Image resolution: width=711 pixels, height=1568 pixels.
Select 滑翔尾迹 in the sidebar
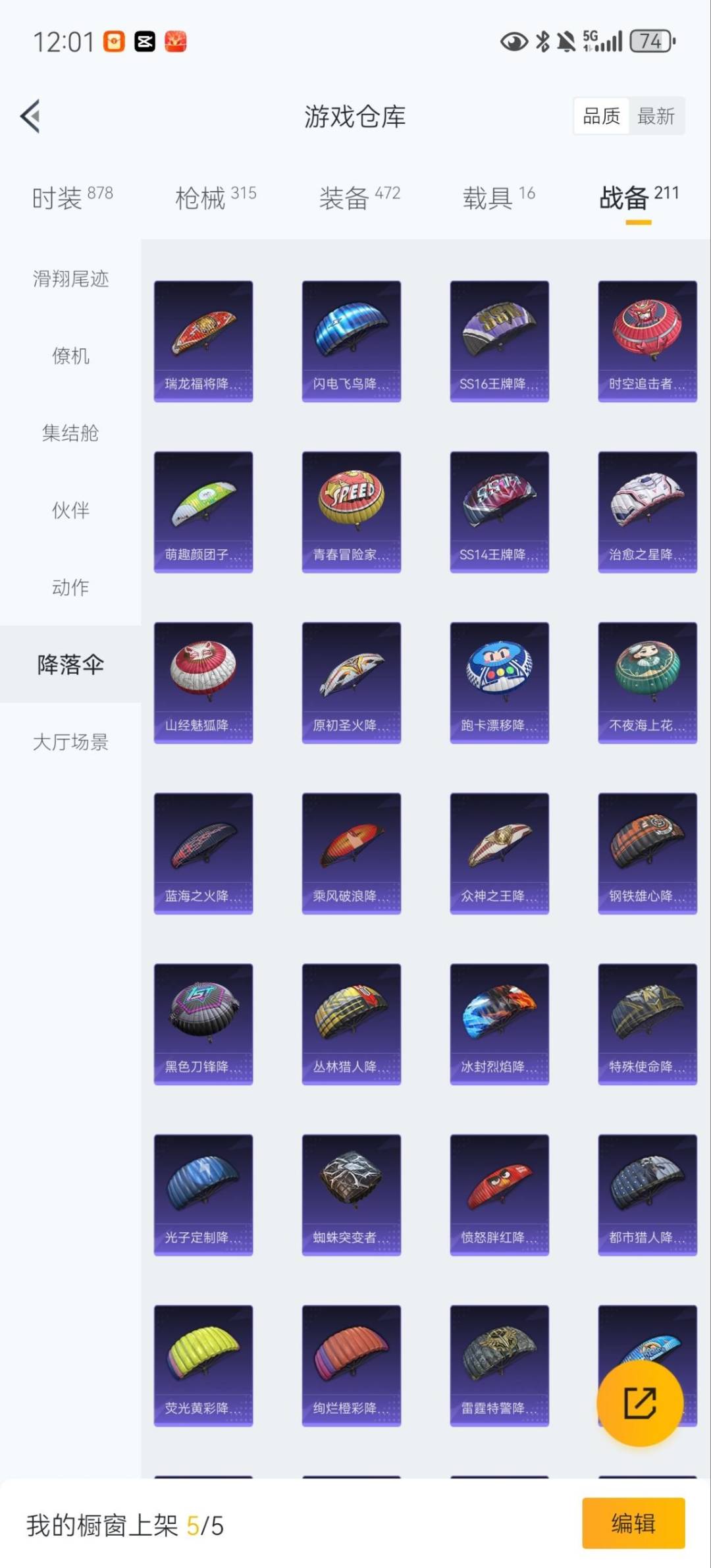click(70, 280)
